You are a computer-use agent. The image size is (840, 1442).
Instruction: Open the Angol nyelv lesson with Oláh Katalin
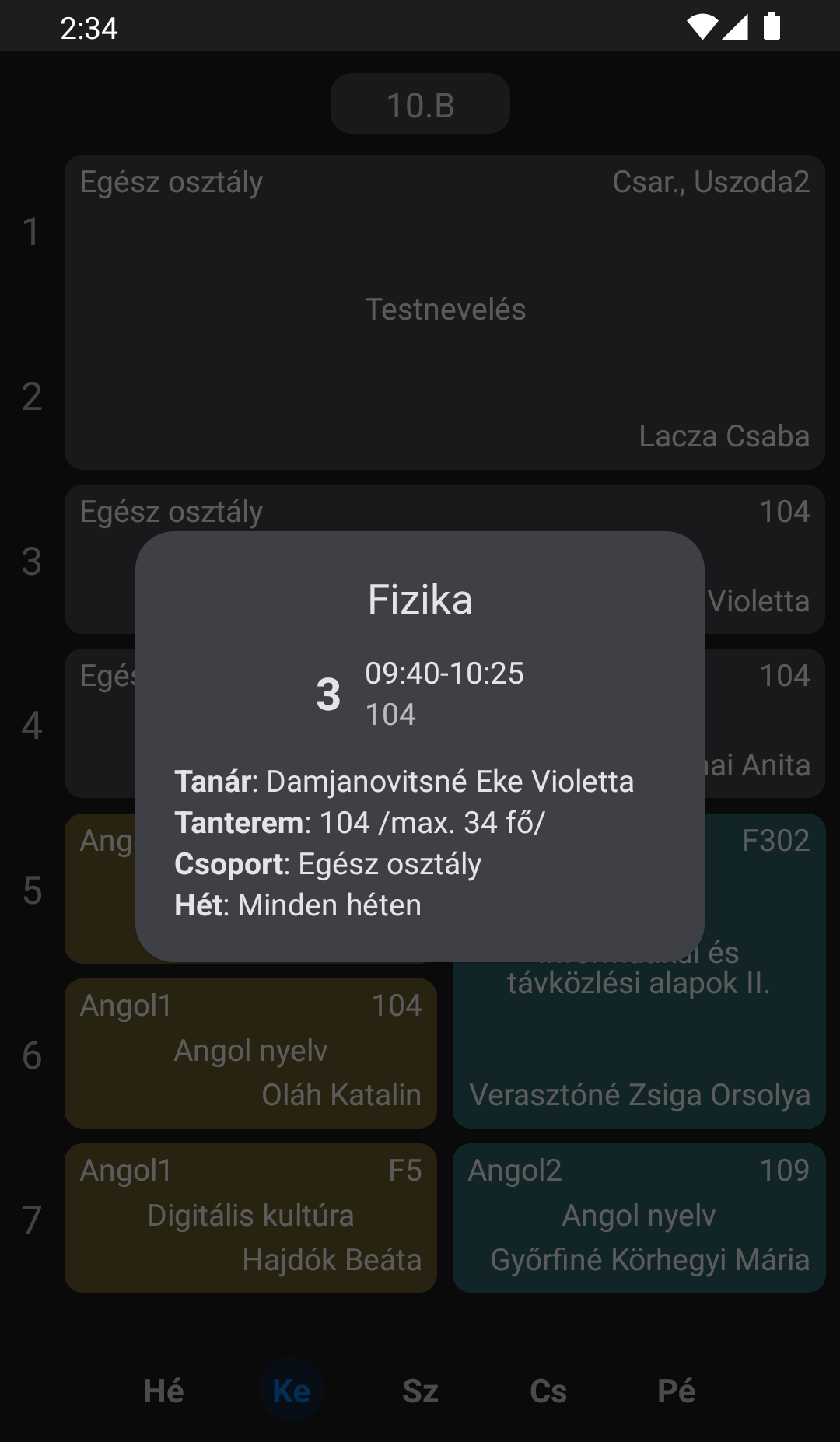point(250,1053)
